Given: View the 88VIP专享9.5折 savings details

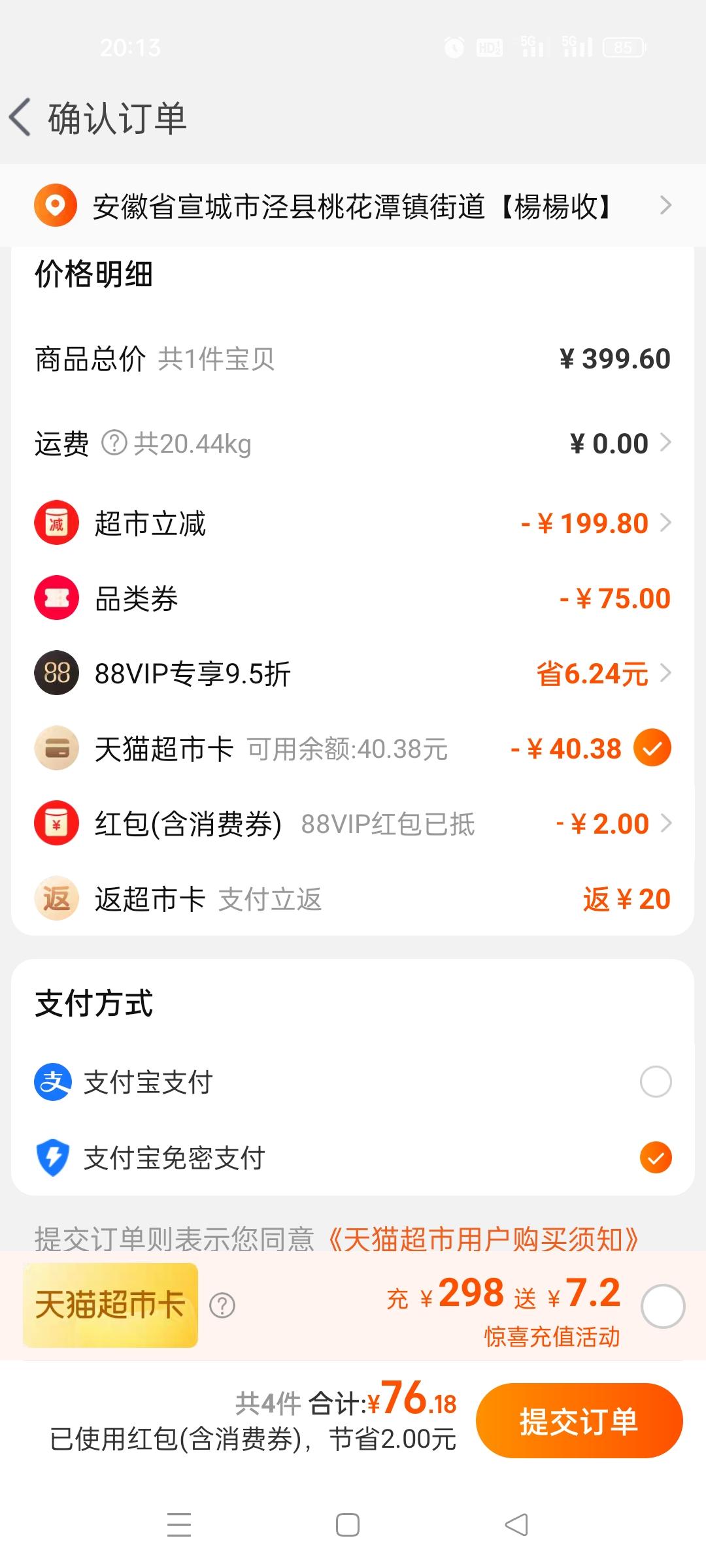Looking at the screenshot, I should [x=353, y=673].
